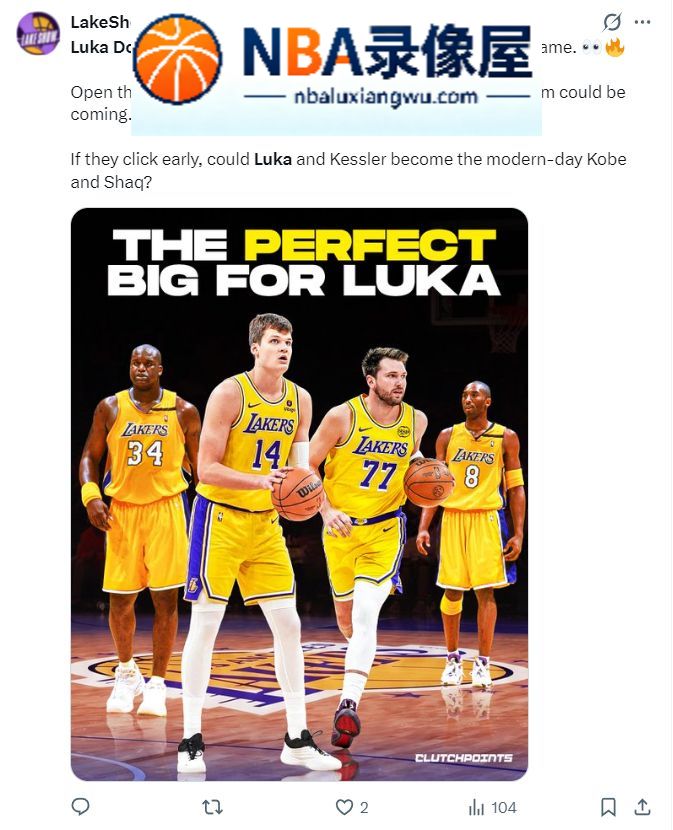The height and width of the screenshot is (830, 673).
Task: Open the post's three-dot overflow menu
Action: tap(642, 22)
